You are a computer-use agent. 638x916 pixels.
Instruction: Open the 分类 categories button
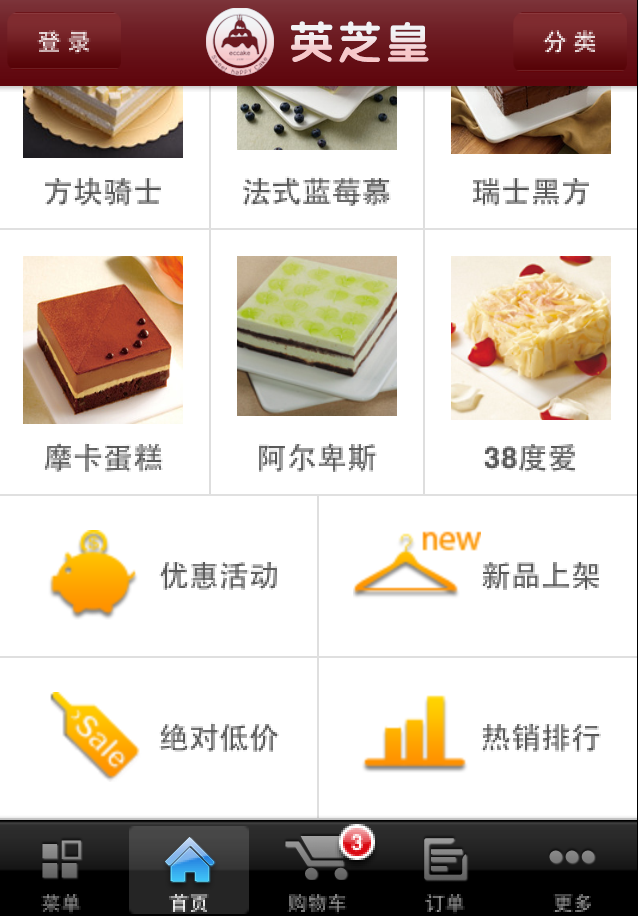tap(570, 41)
